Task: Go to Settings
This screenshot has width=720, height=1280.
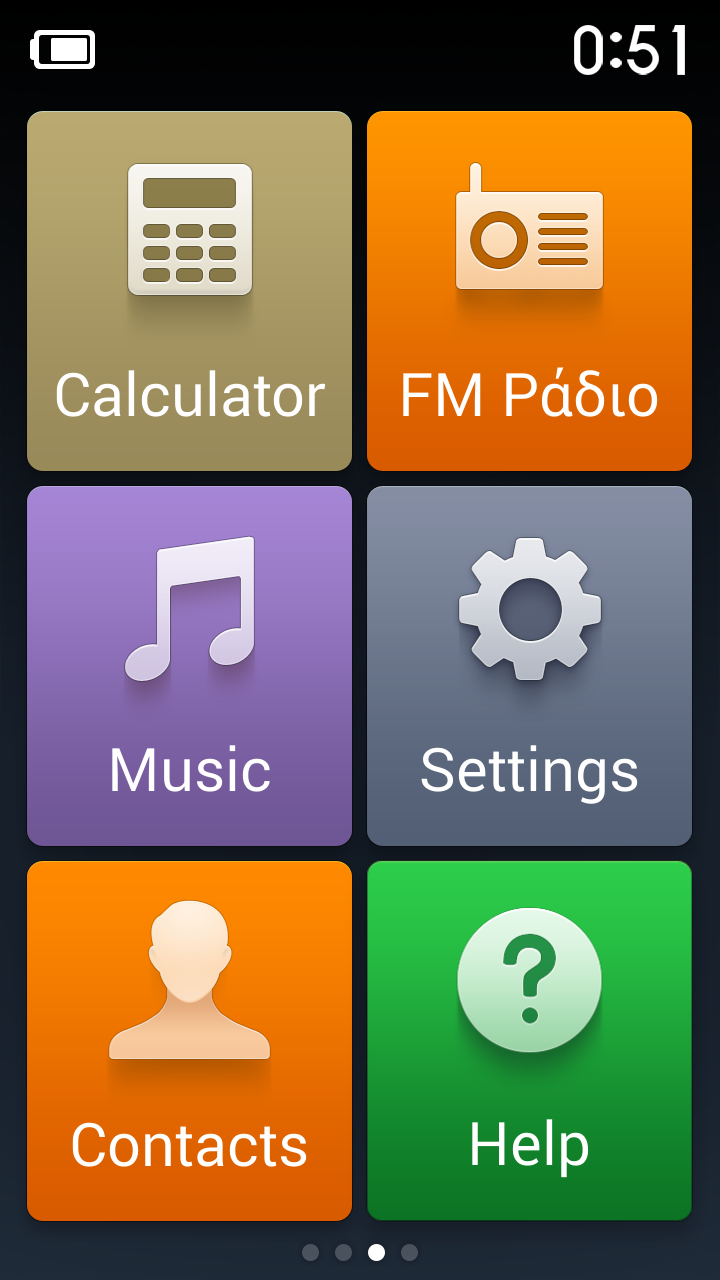Action: 529,666
